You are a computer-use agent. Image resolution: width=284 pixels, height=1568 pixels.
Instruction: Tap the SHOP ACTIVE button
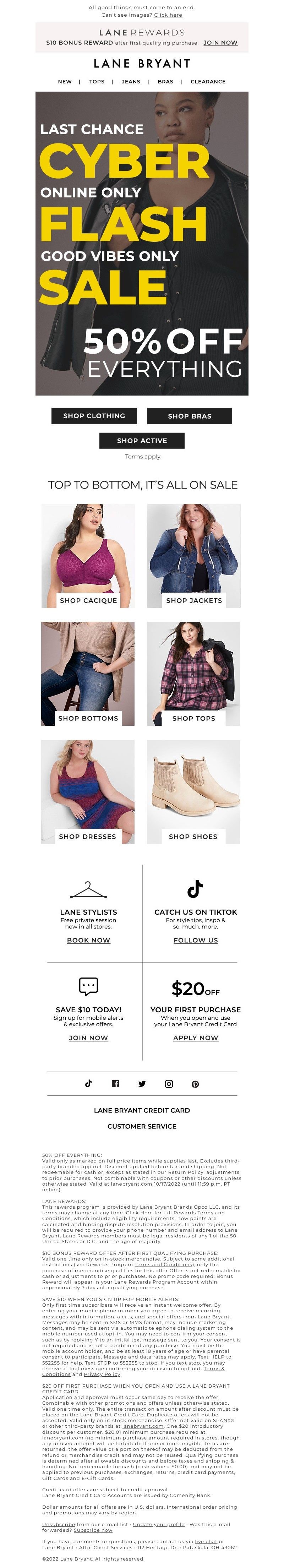142,441
